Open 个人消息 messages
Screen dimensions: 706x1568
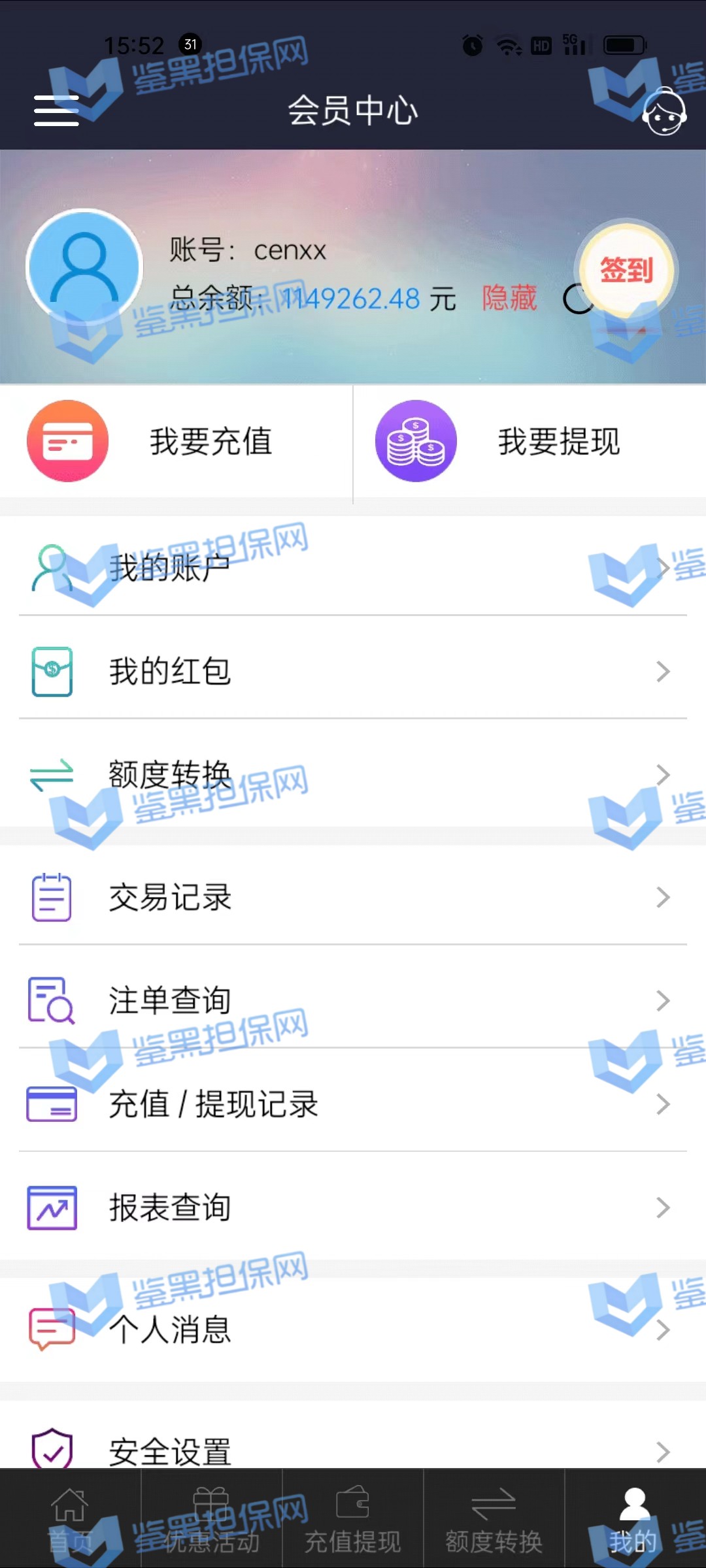(353, 1330)
